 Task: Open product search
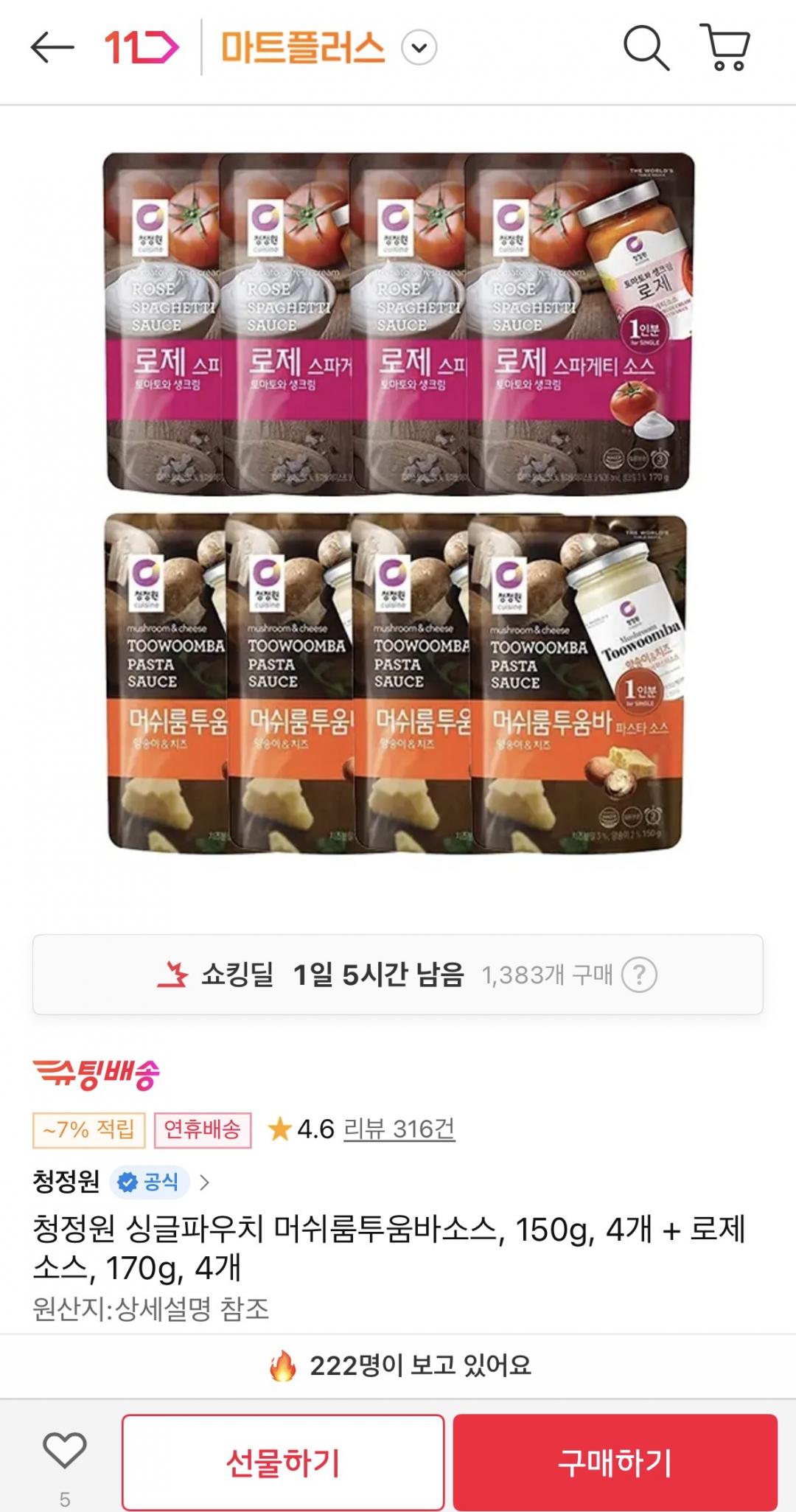(x=646, y=49)
